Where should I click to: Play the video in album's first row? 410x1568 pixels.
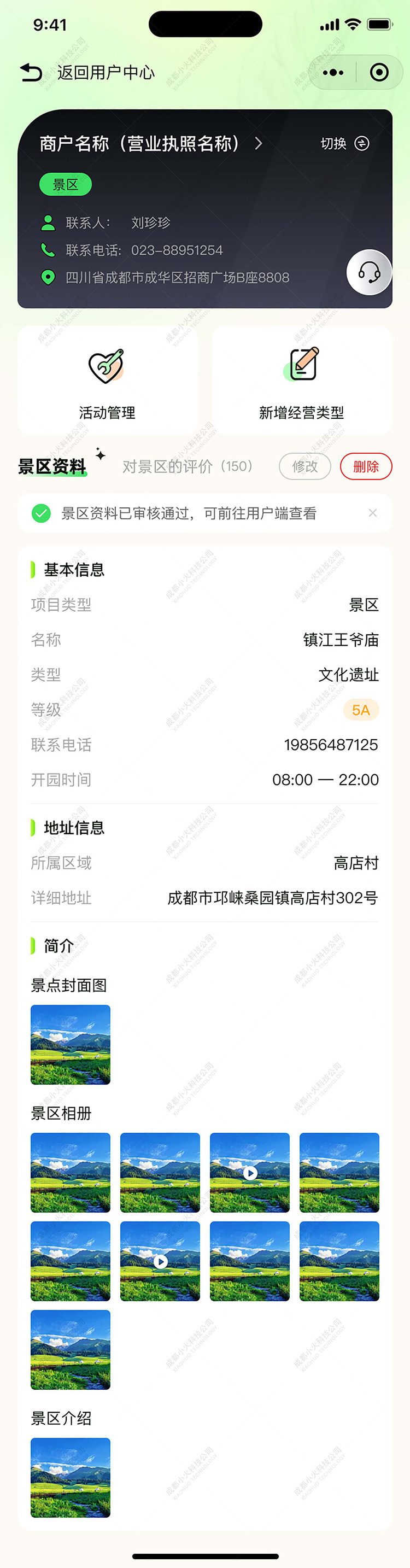point(250,1172)
